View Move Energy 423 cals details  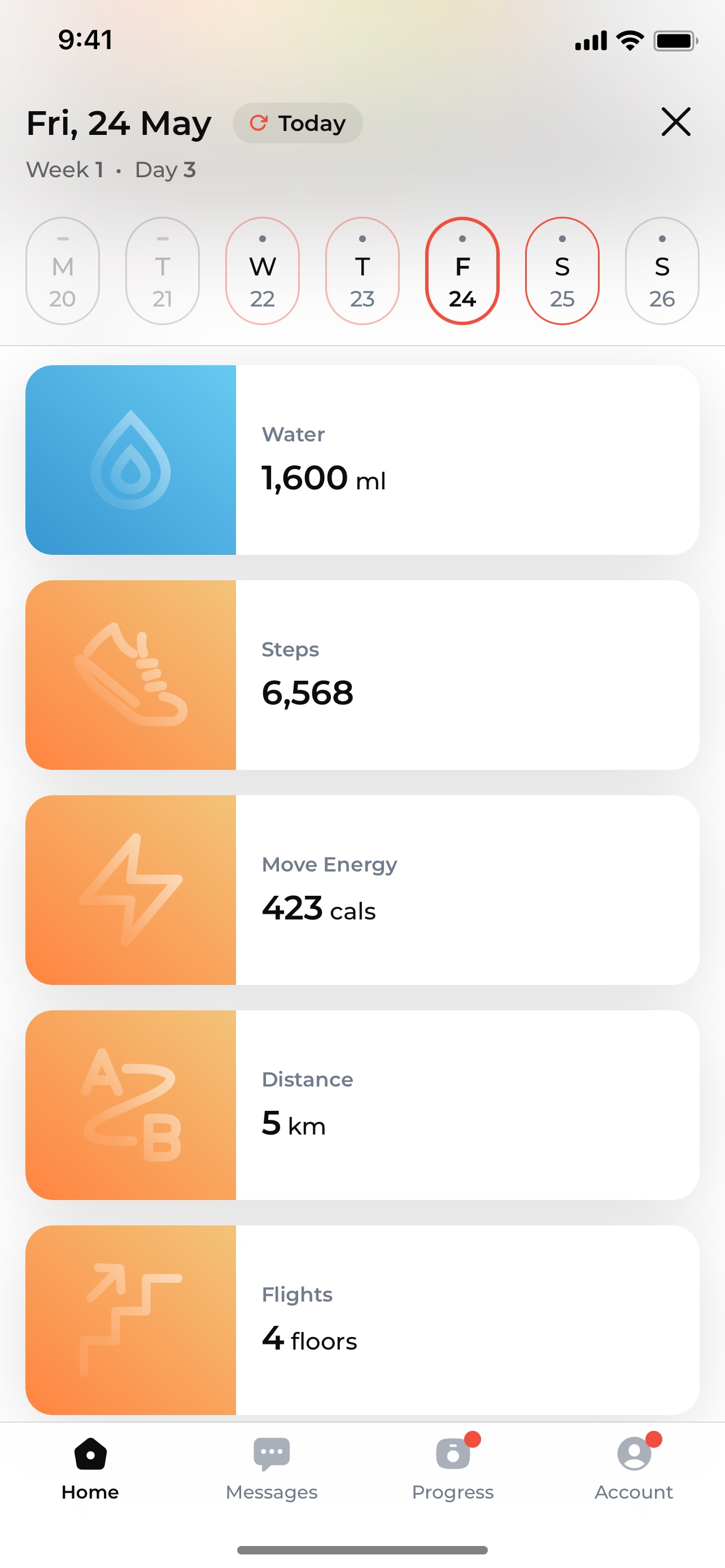coord(362,890)
